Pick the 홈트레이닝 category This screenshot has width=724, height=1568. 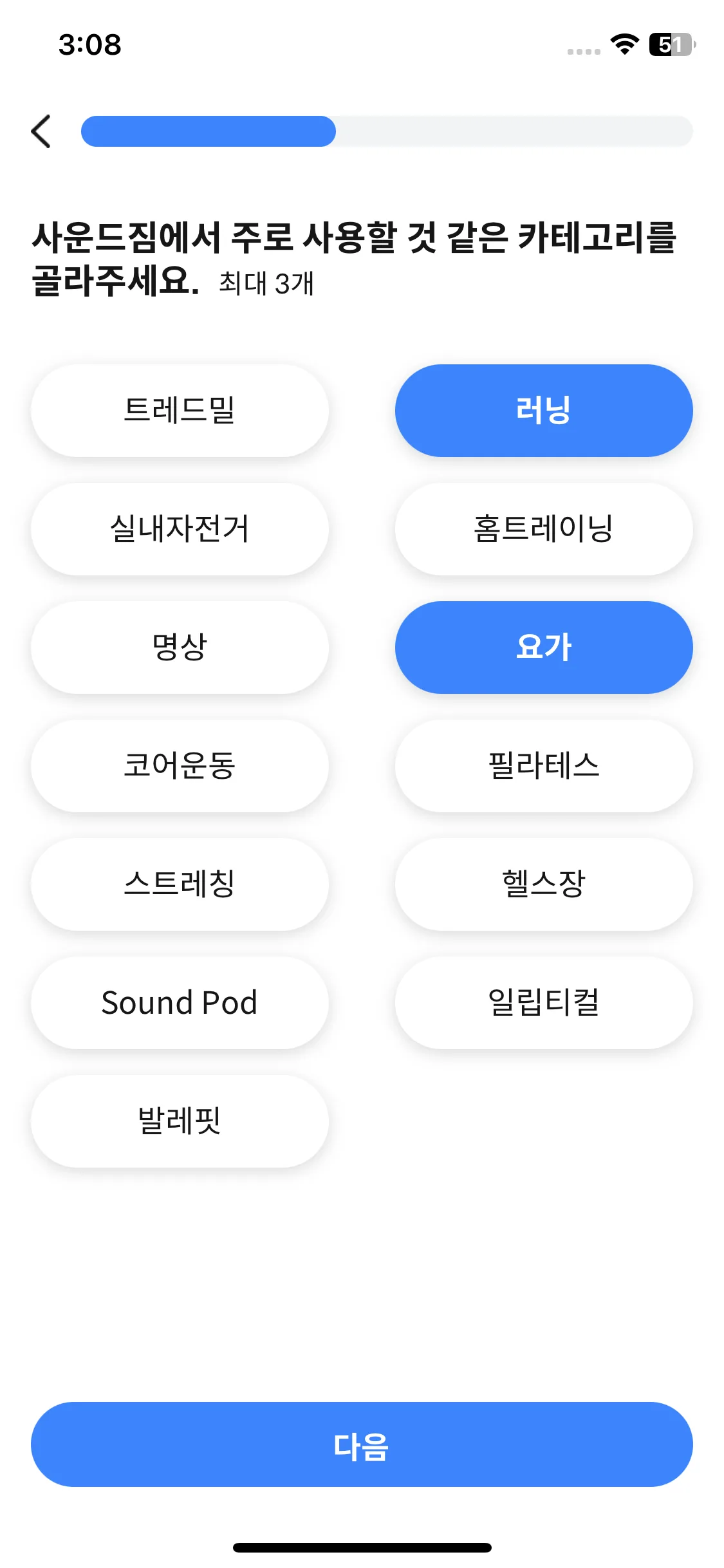tap(544, 529)
